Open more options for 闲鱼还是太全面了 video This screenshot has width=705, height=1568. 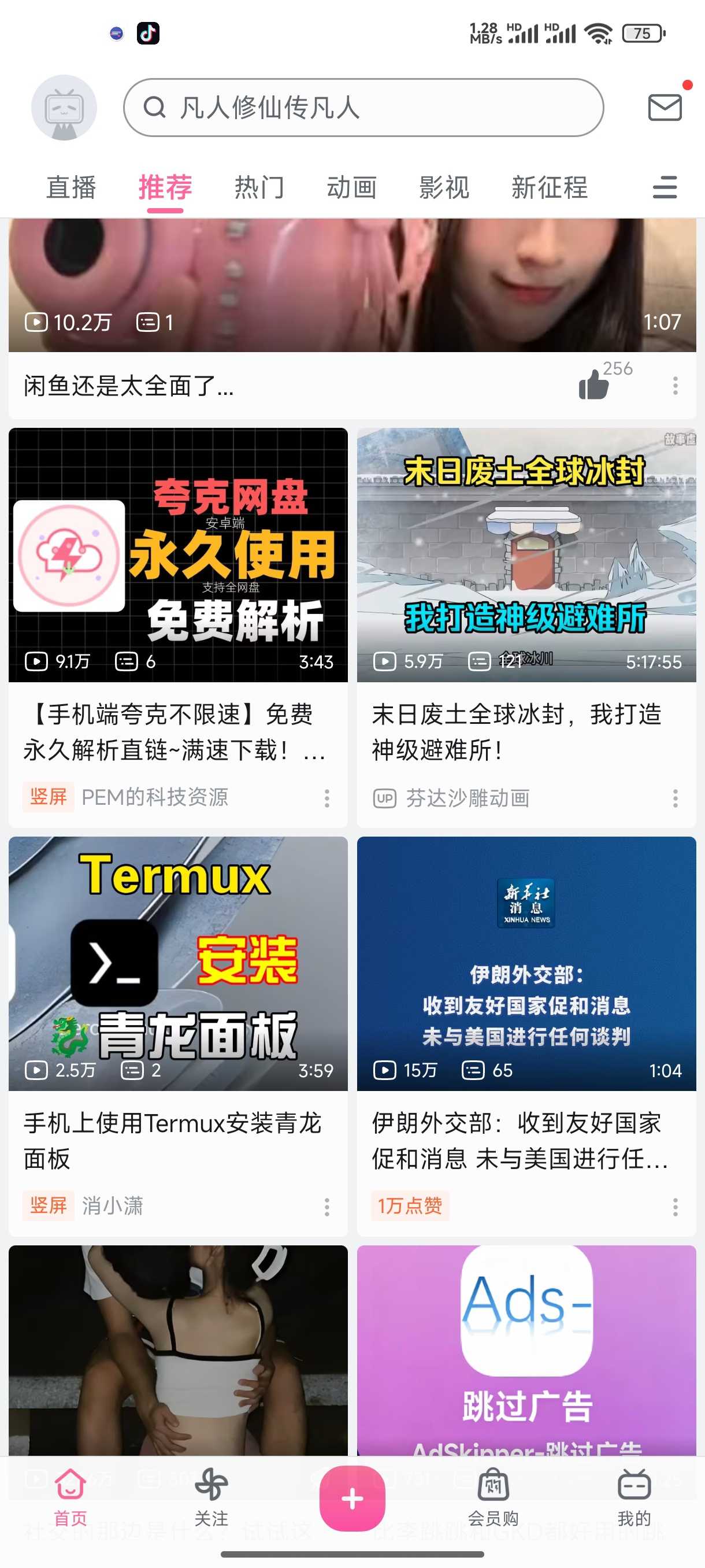pos(675,385)
